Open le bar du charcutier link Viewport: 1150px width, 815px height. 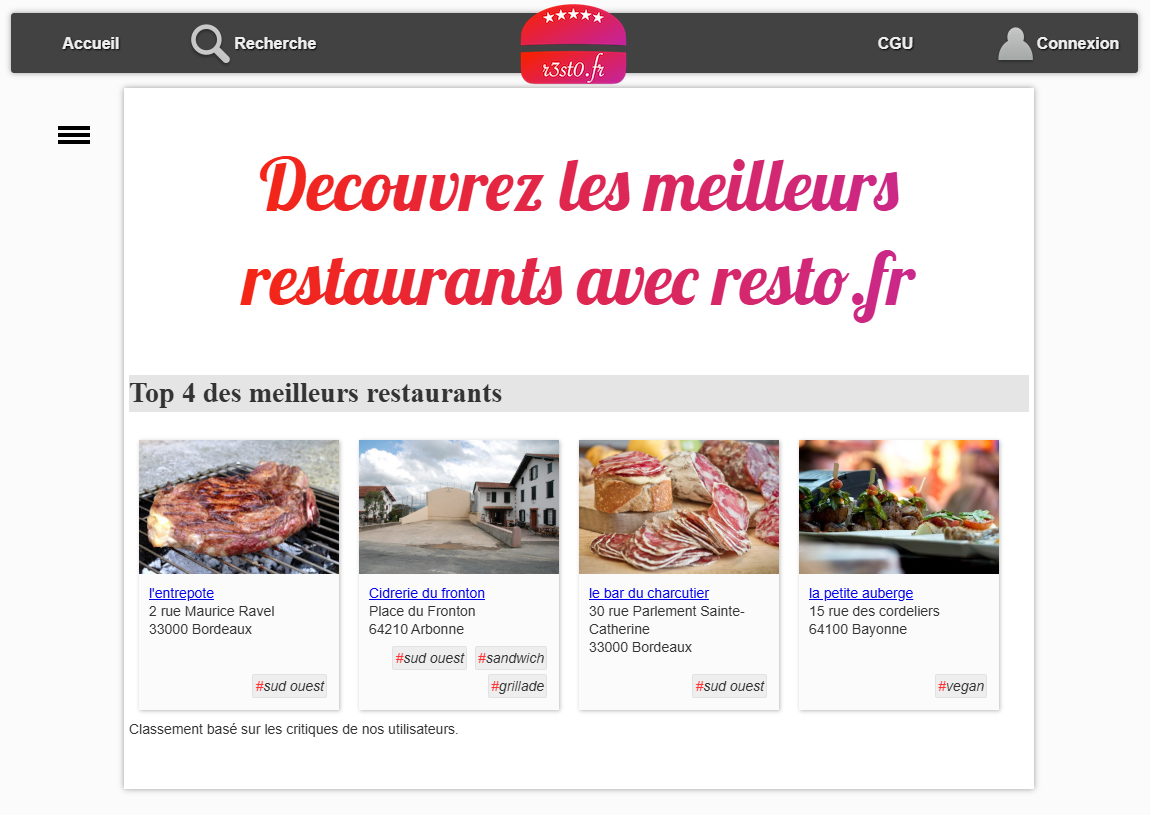[x=649, y=593]
